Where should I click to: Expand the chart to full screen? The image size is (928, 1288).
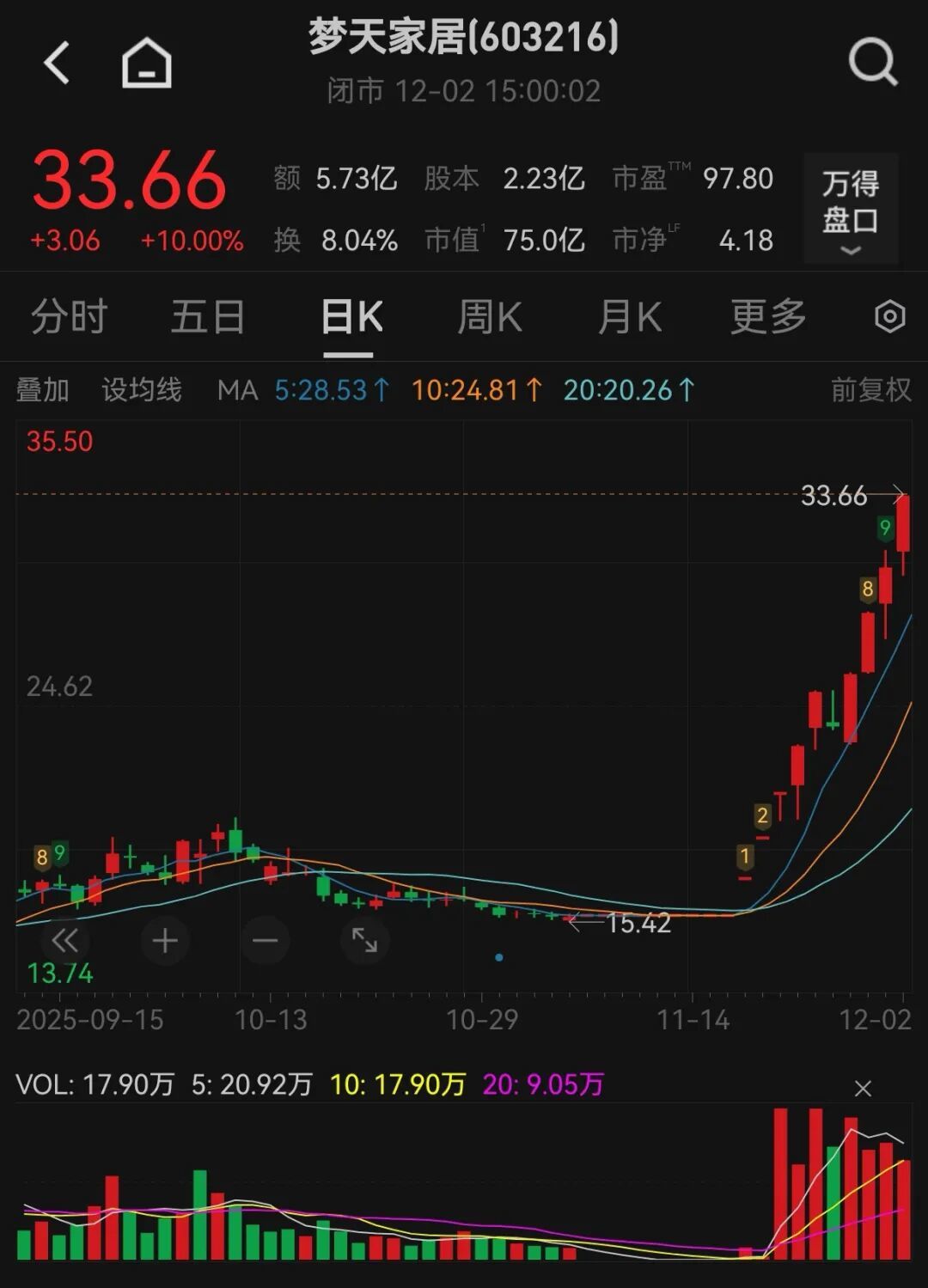coord(364,941)
